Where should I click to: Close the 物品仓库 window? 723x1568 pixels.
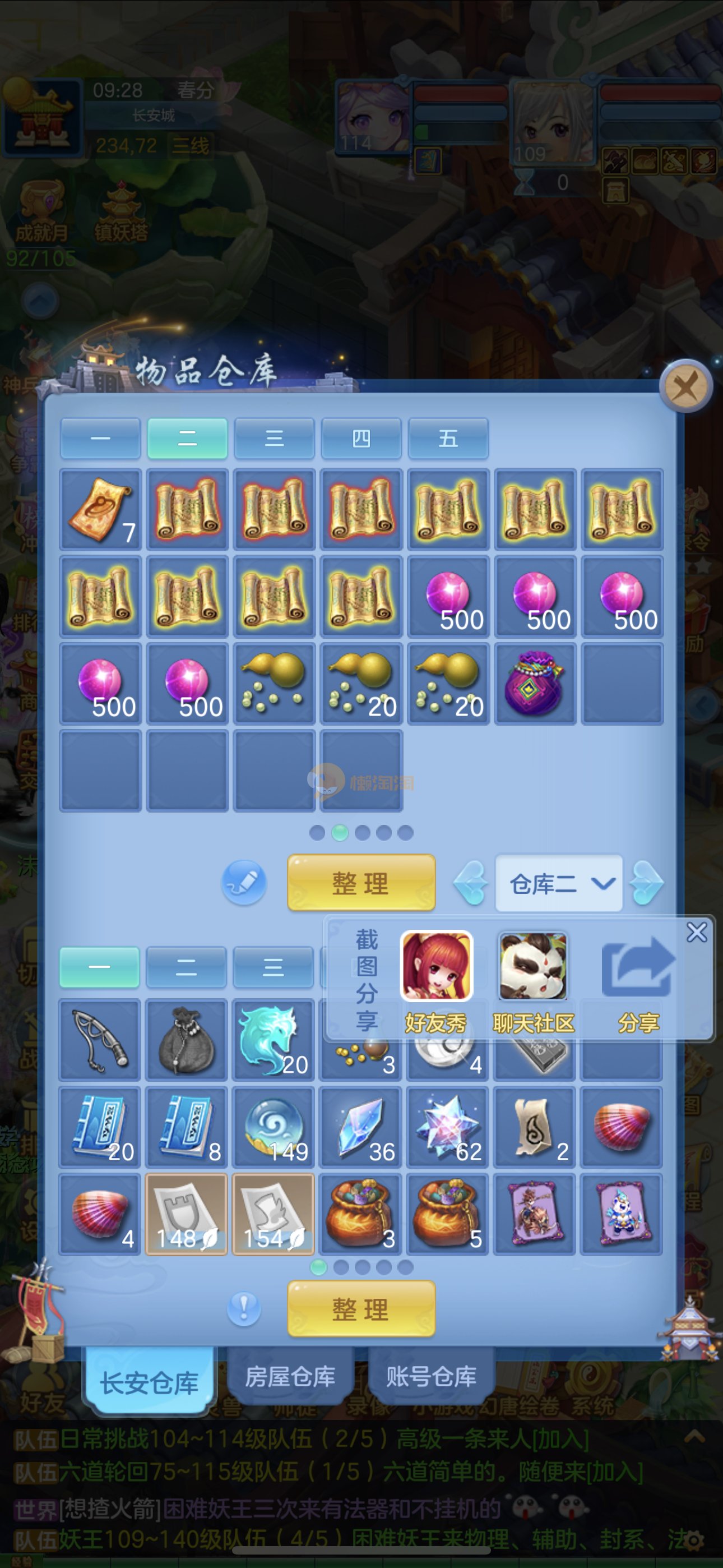click(686, 386)
